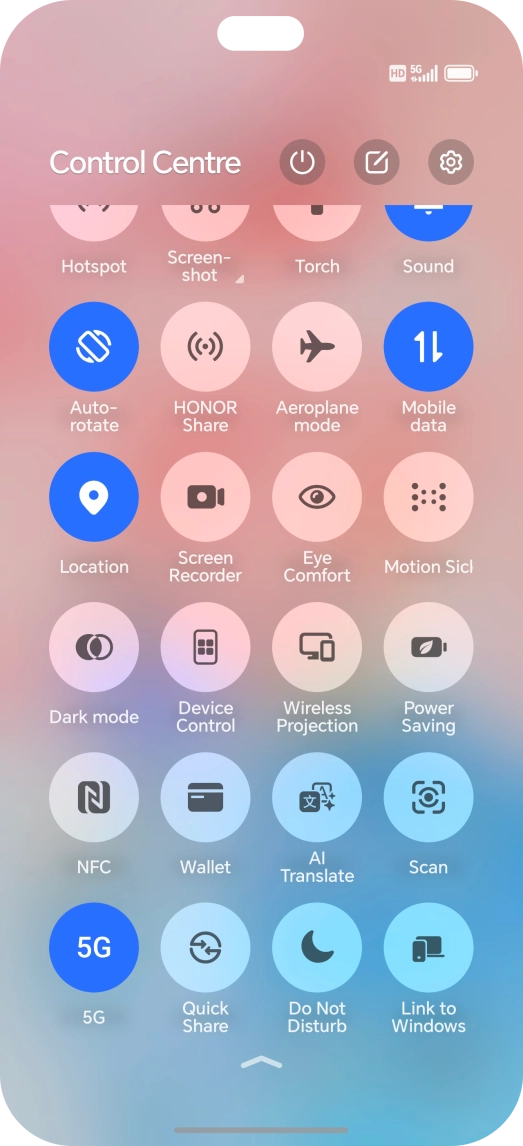The width and height of the screenshot is (523, 1146).
Task: Start Wireless Projection
Action: (x=317, y=647)
